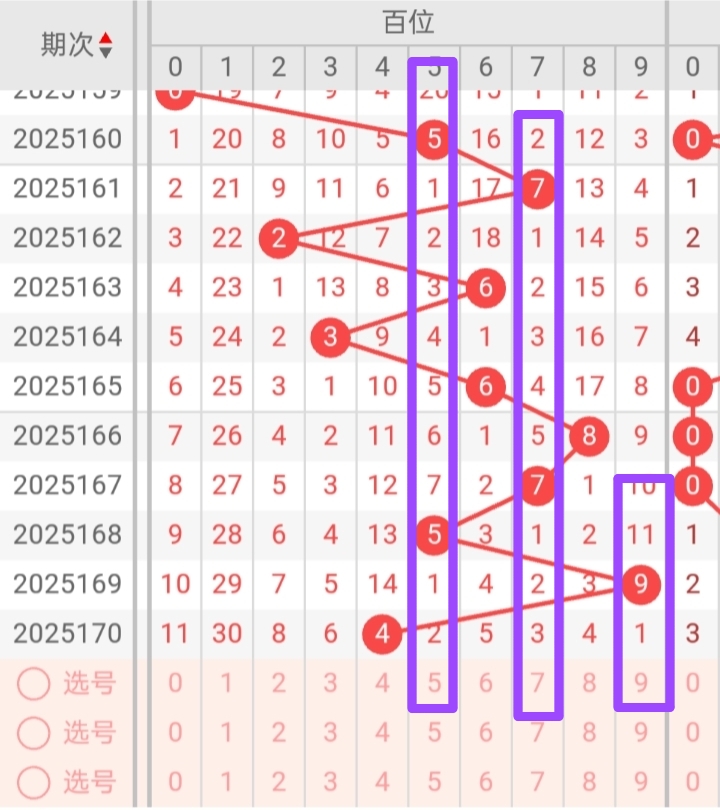Click the circled red 4 marker in row 2025170
The image size is (720, 810).
point(381,633)
